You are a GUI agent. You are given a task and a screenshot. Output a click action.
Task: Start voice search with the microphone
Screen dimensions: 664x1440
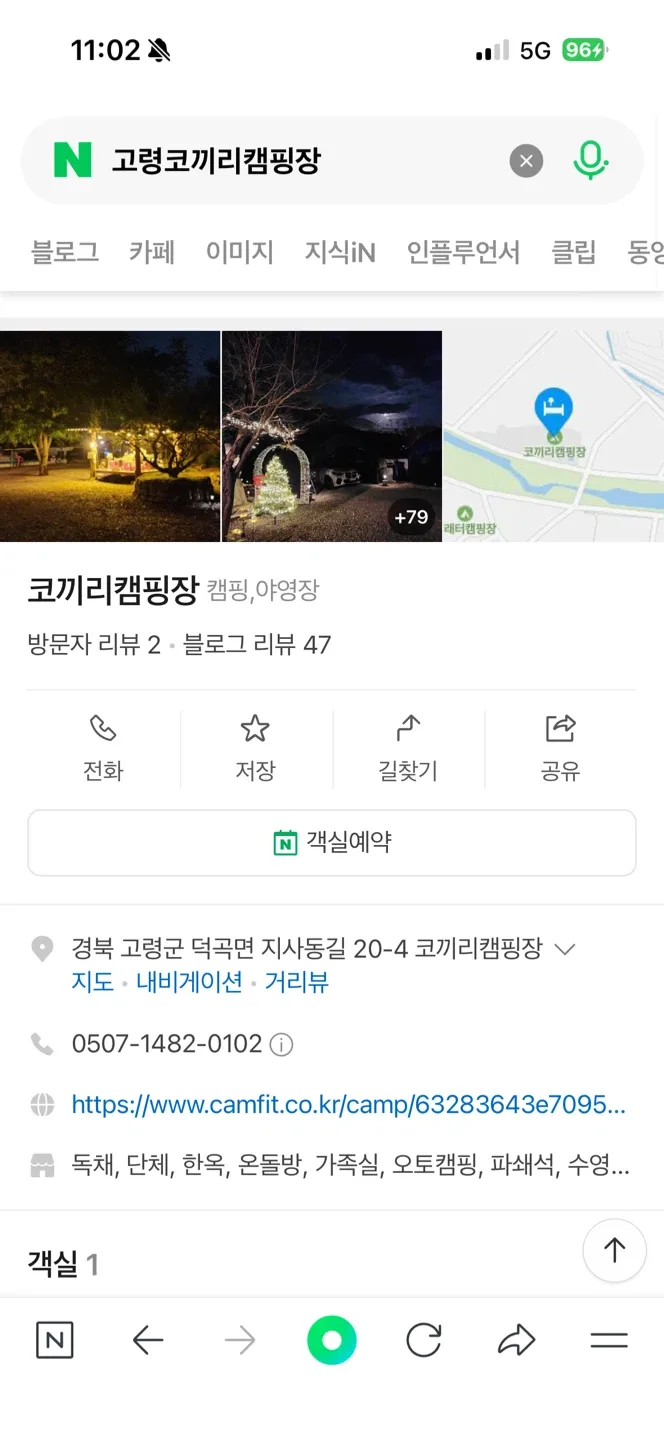click(591, 160)
